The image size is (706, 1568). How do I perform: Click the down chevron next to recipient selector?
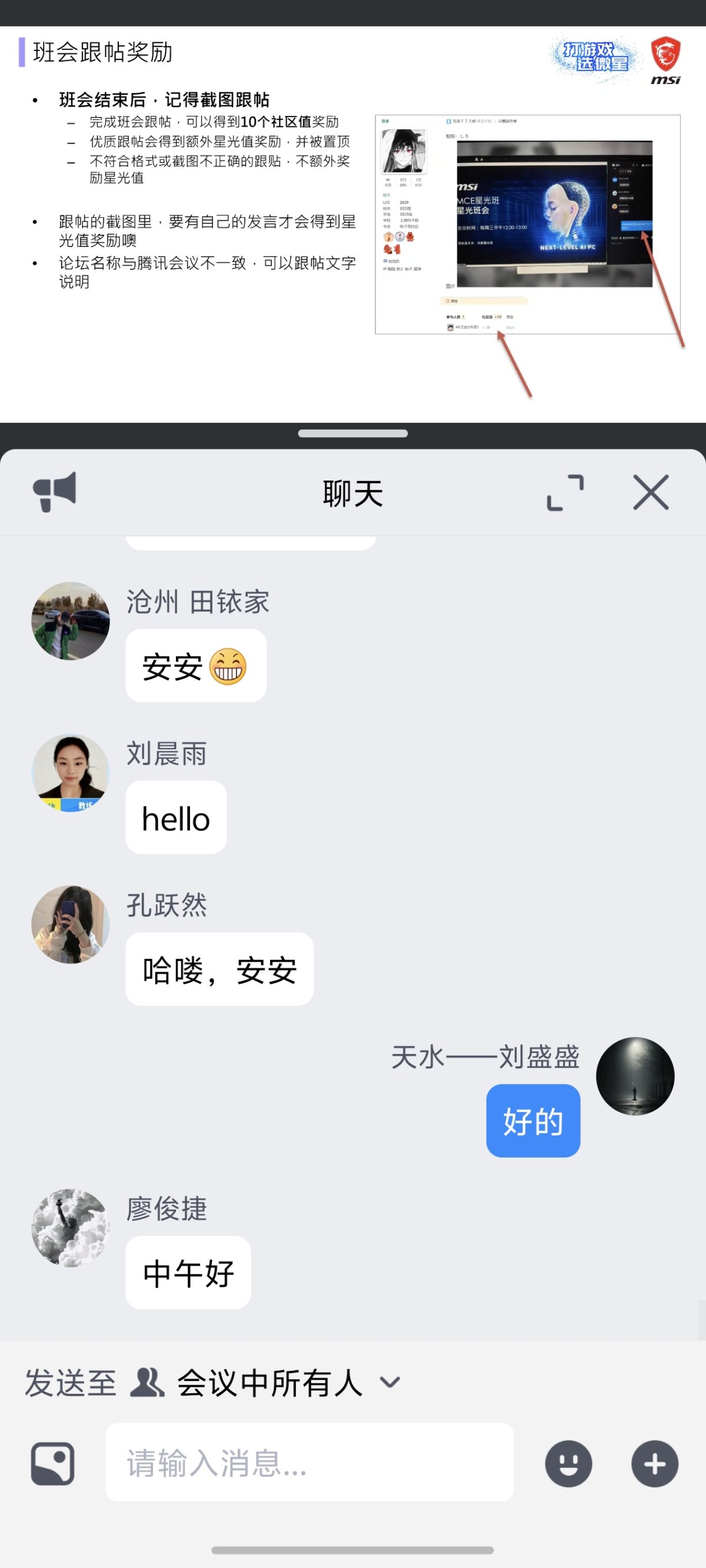pos(390,1383)
